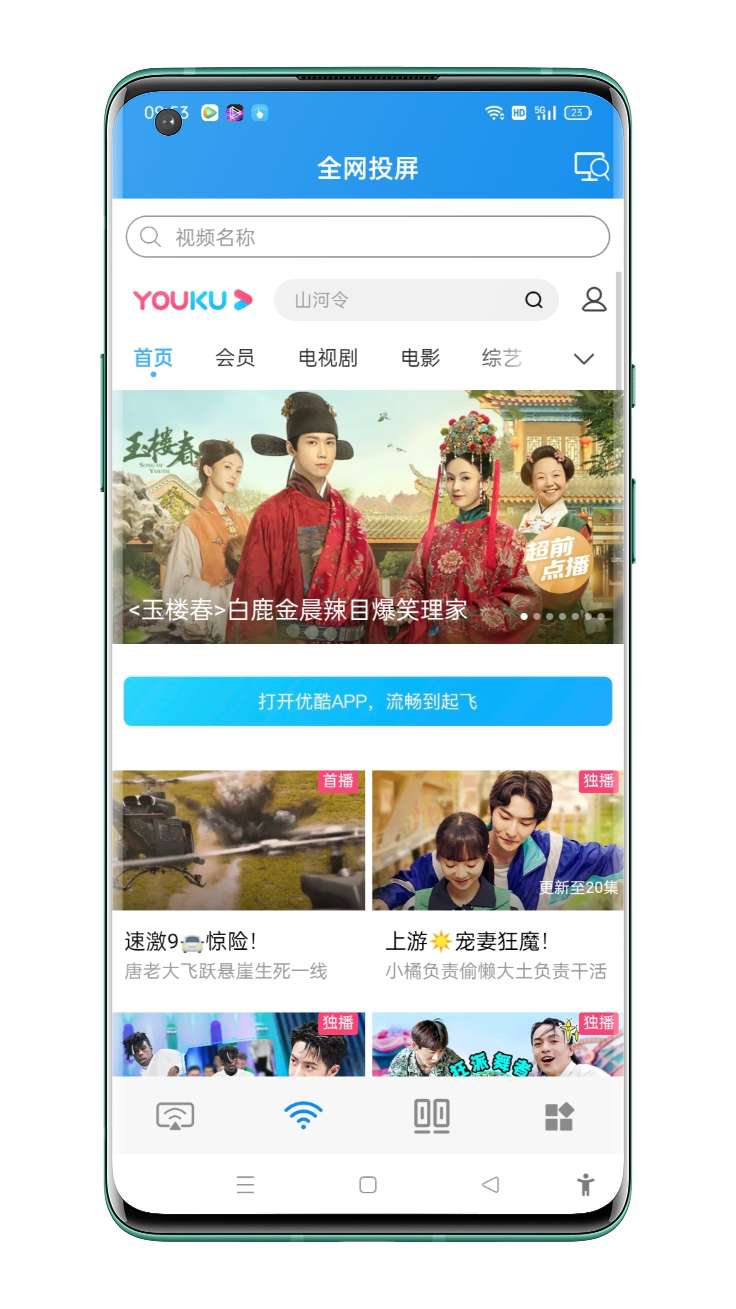Open the 综艺 tab
736x1309 pixels.
[501, 358]
